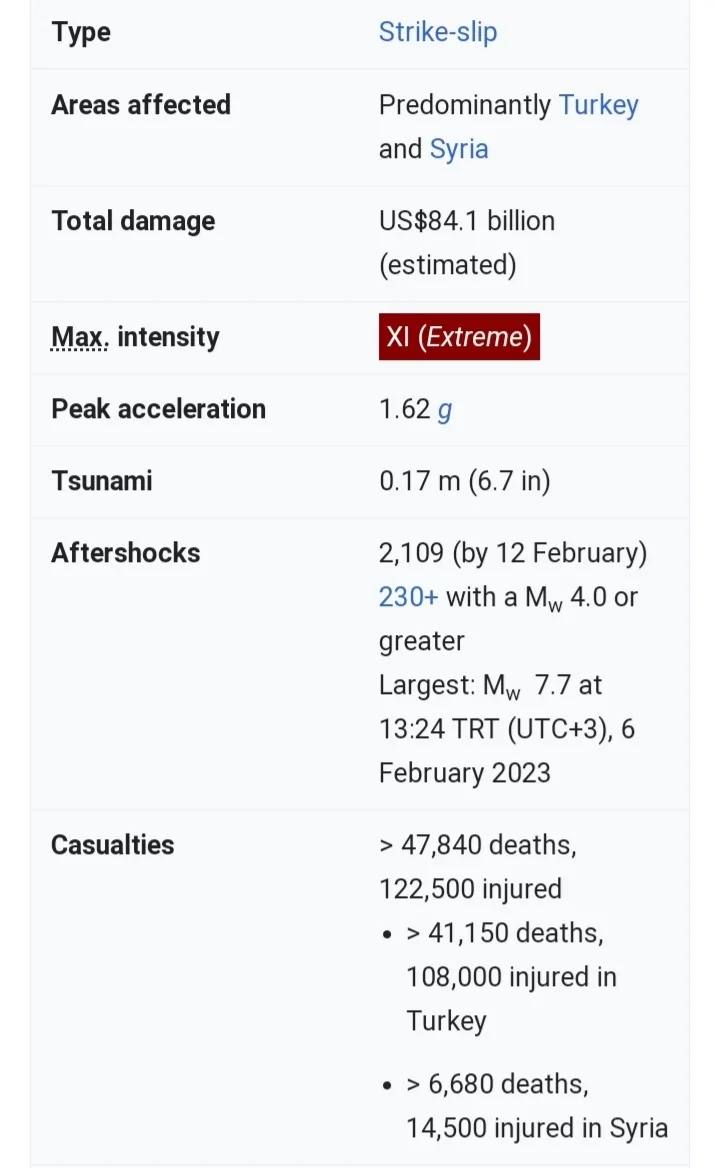This screenshot has width=716, height=1168.
Task: Open the Syria link in Areas affected
Action: pos(459,149)
